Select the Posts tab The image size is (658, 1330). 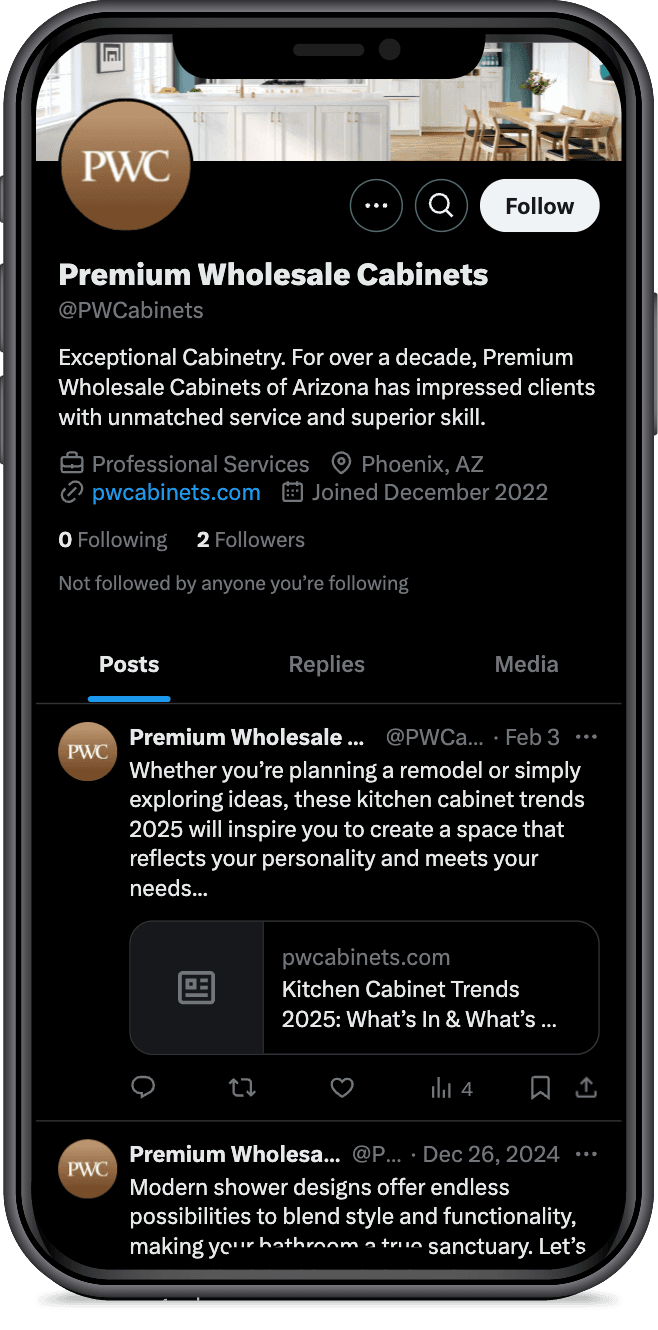pos(129,664)
